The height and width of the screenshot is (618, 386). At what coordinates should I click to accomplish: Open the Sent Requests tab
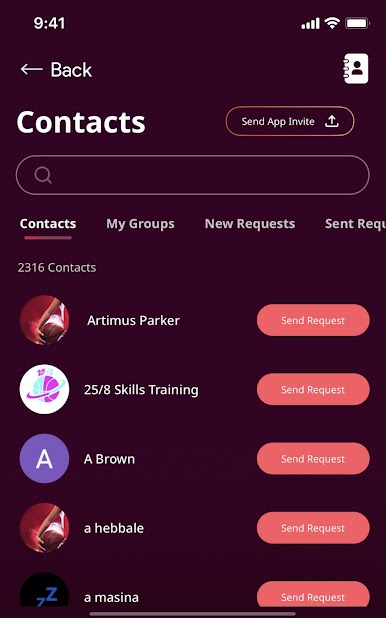click(355, 224)
